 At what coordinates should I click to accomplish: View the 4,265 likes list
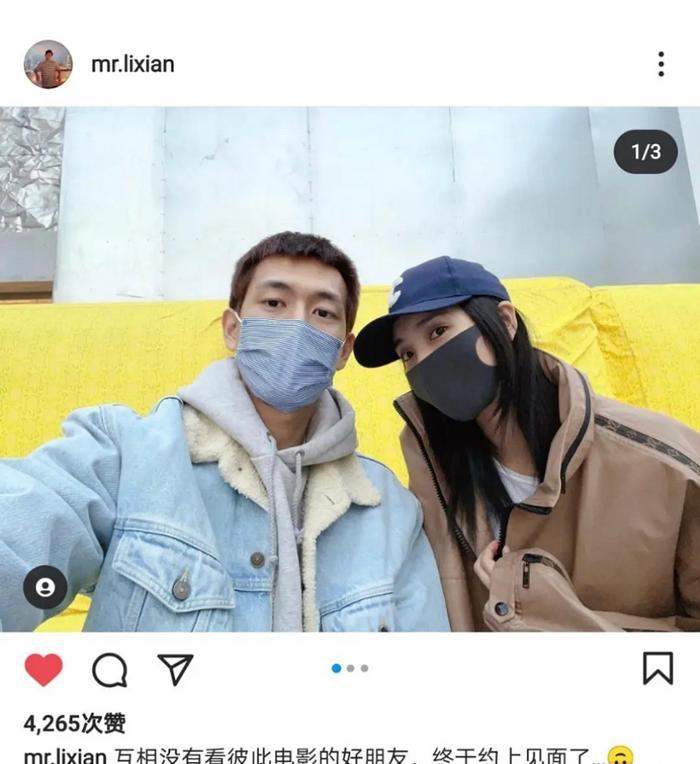pyautogui.click(x=74, y=723)
